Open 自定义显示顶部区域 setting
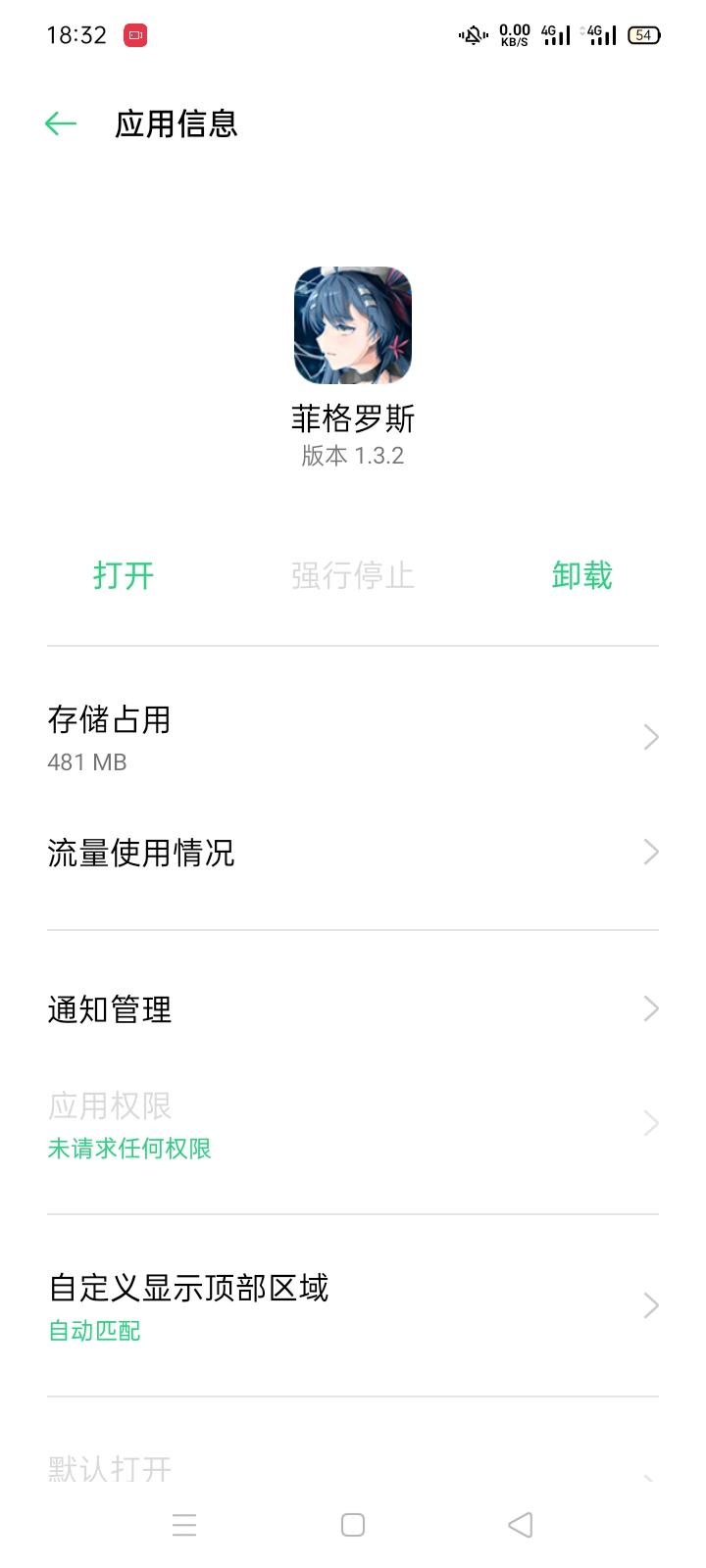Screen dimensions: 706x1568 [353, 1306]
